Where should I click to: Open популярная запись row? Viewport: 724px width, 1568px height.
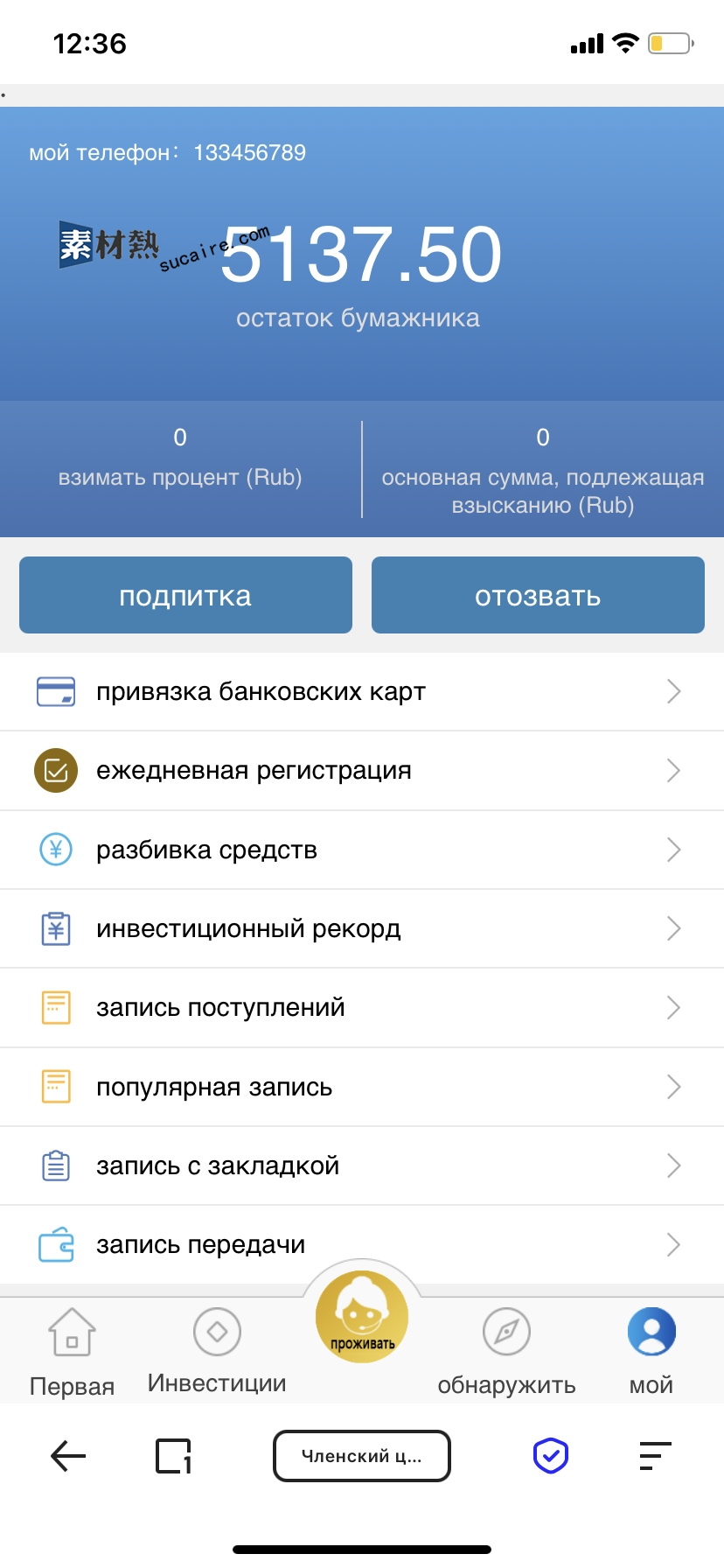[361, 1087]
